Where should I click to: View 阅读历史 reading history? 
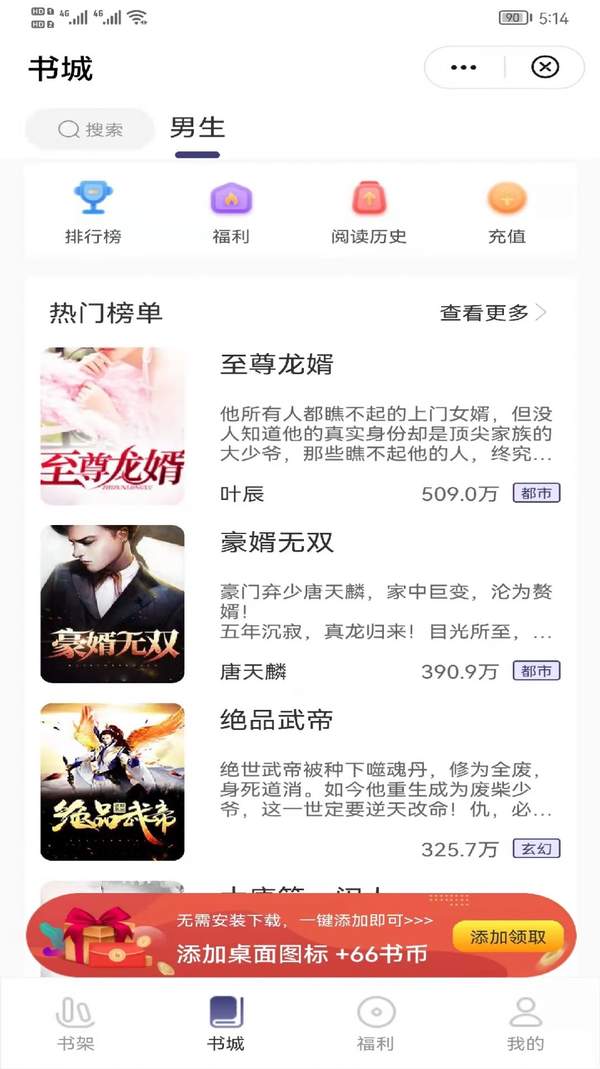click(369, 213)
